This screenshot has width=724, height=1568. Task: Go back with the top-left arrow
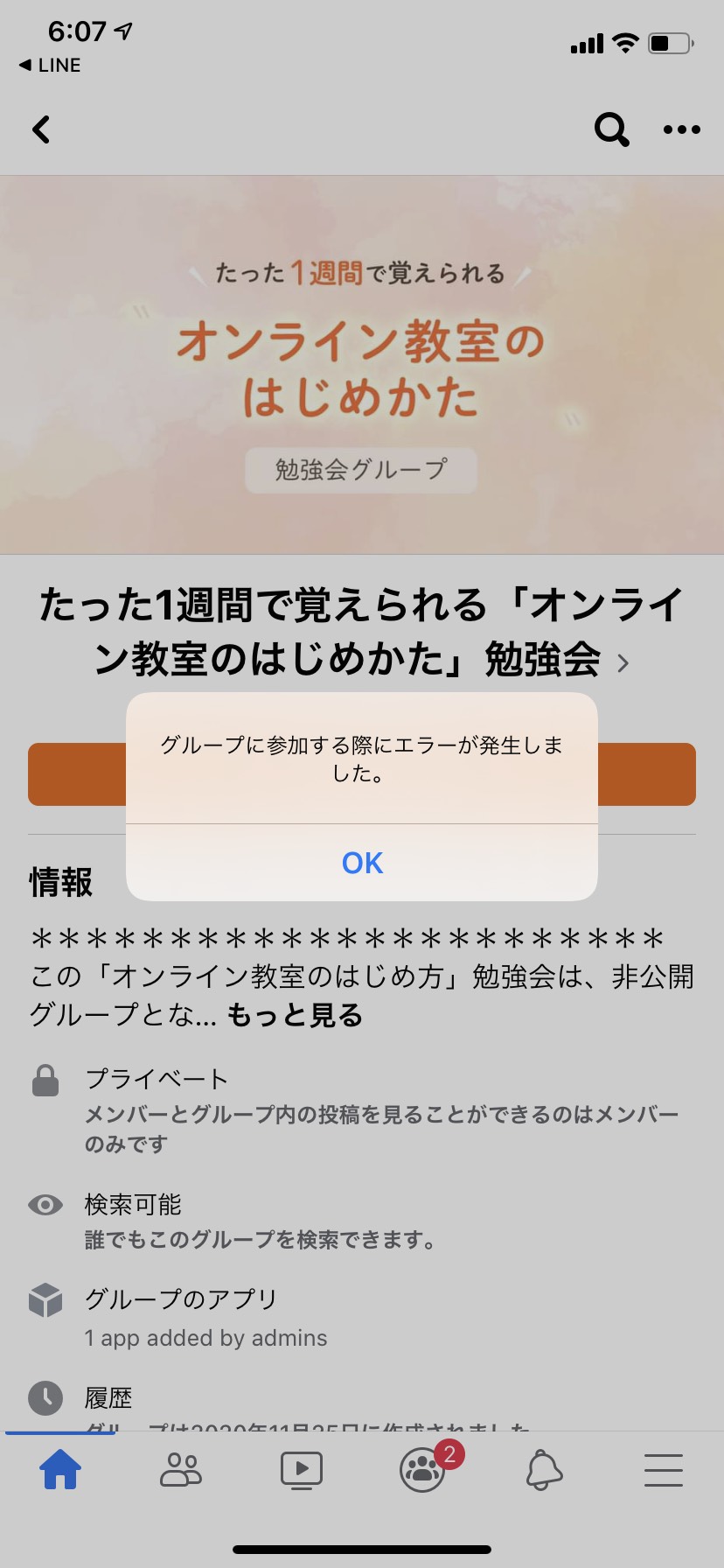click(x=41, y=129)
